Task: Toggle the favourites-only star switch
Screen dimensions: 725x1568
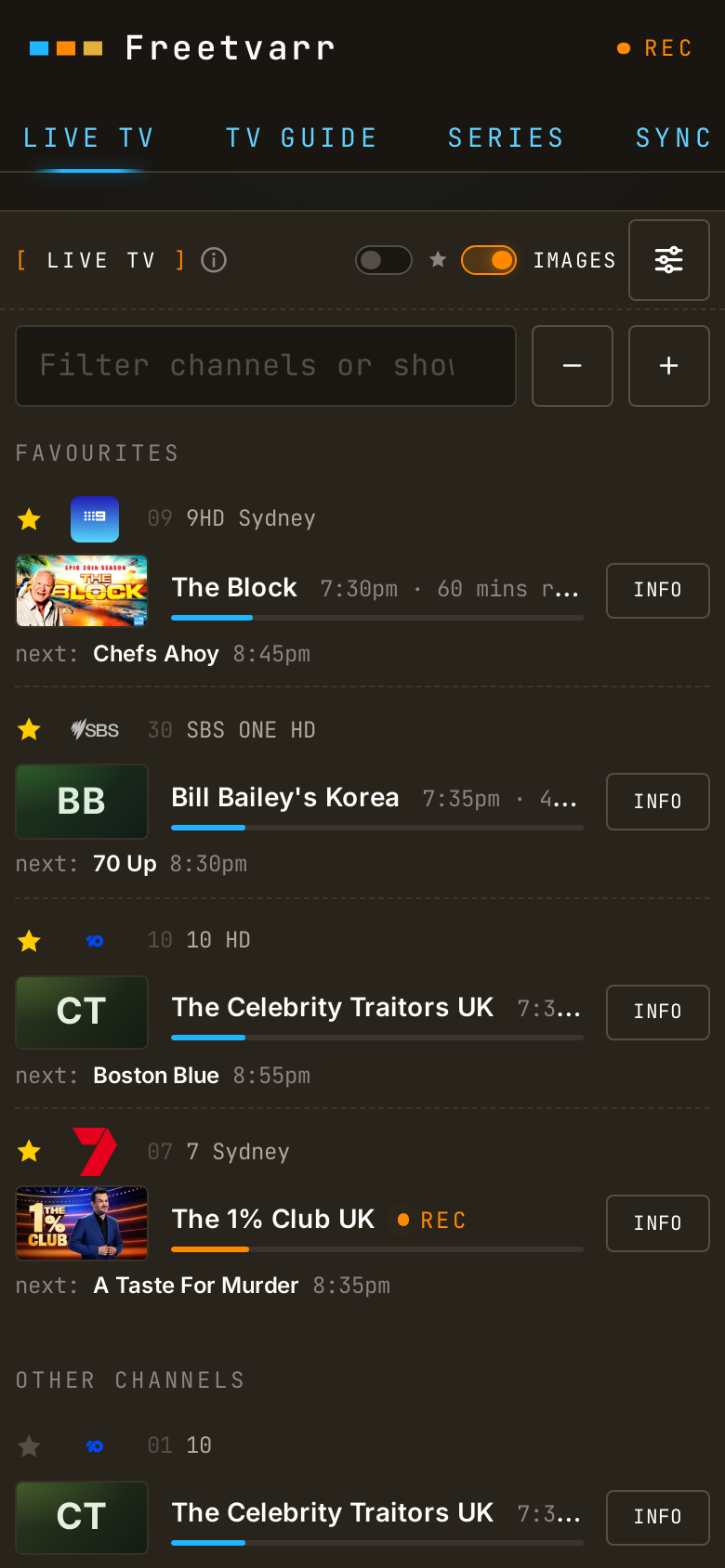Action: pyautogui.click(x=384, y=260)
